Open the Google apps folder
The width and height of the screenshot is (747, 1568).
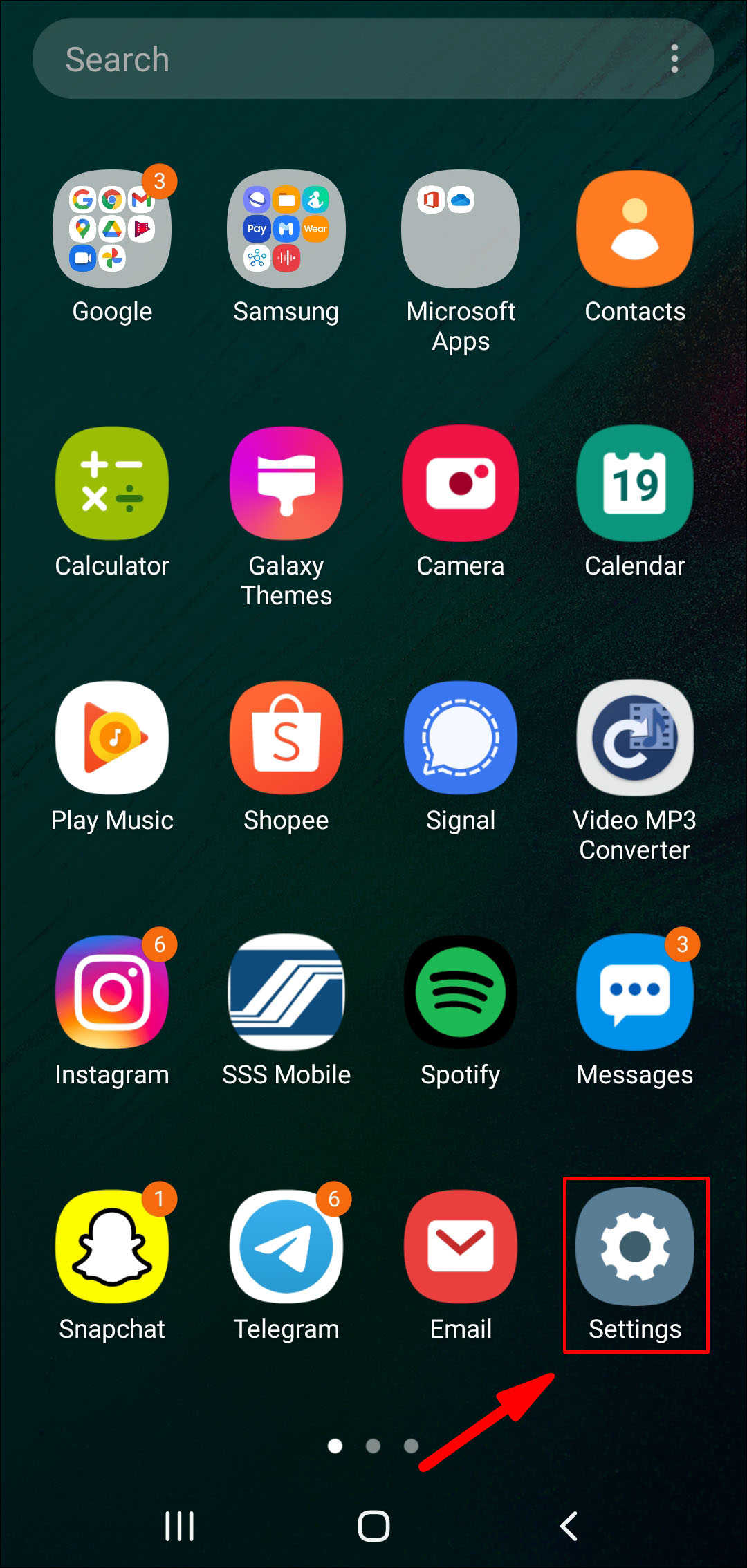click(x=112, y=229)
